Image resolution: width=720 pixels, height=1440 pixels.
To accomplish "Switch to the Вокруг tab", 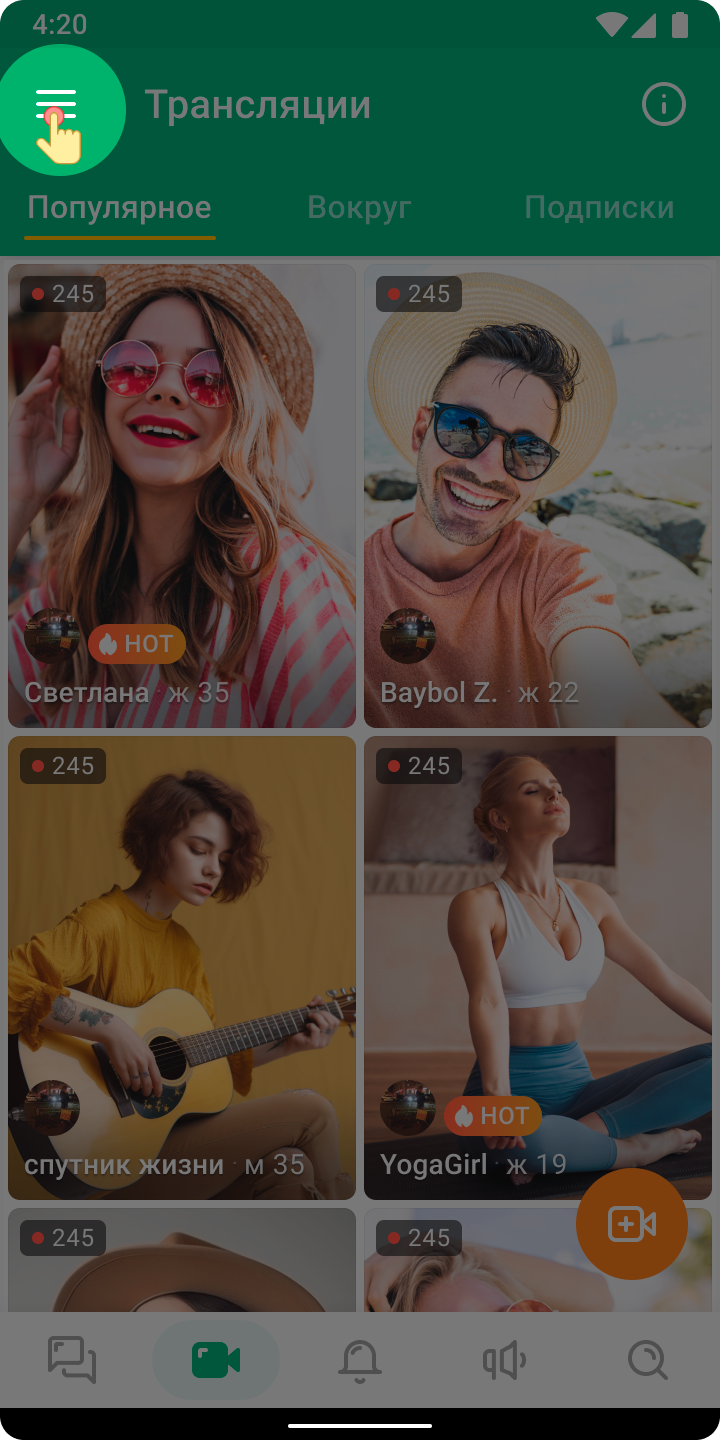I will [x=360, y=207].
